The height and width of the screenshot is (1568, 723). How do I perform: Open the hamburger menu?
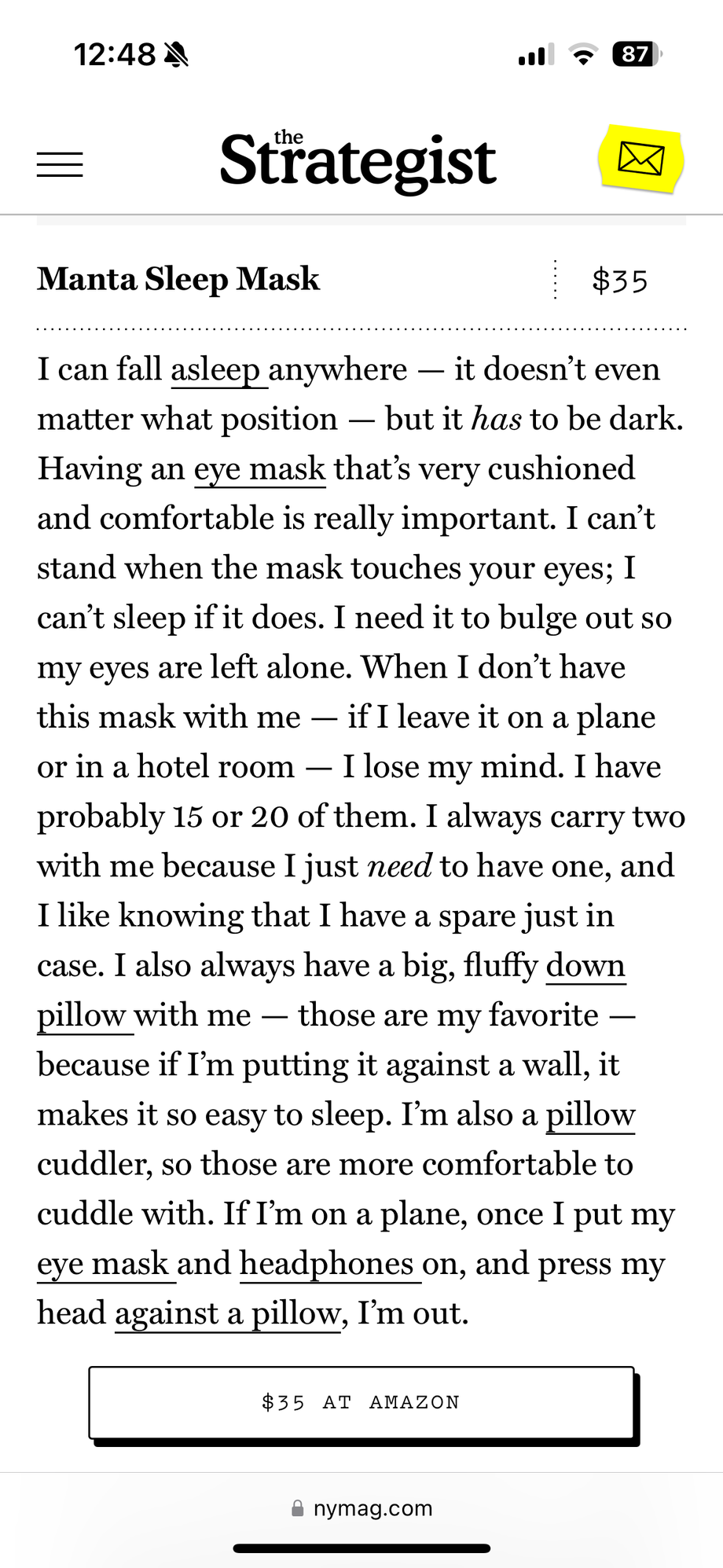point(60,165)
